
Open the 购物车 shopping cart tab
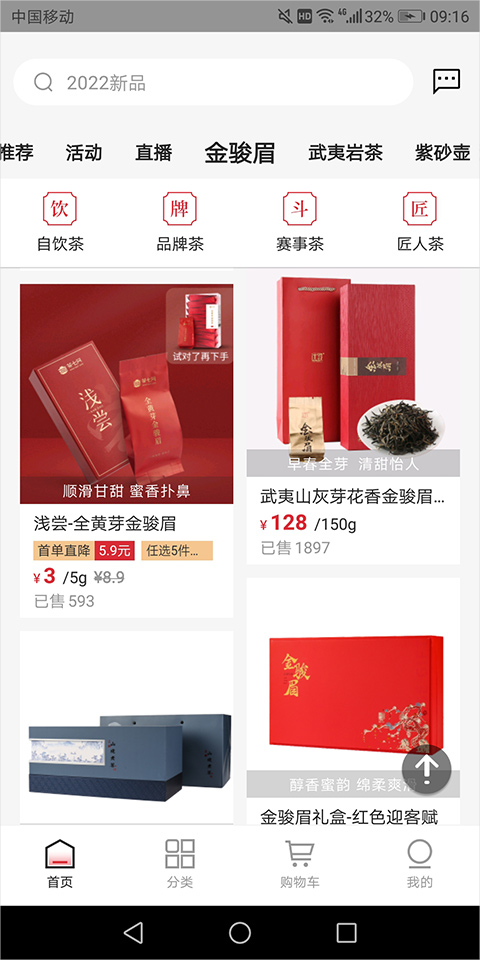[300, 864]
